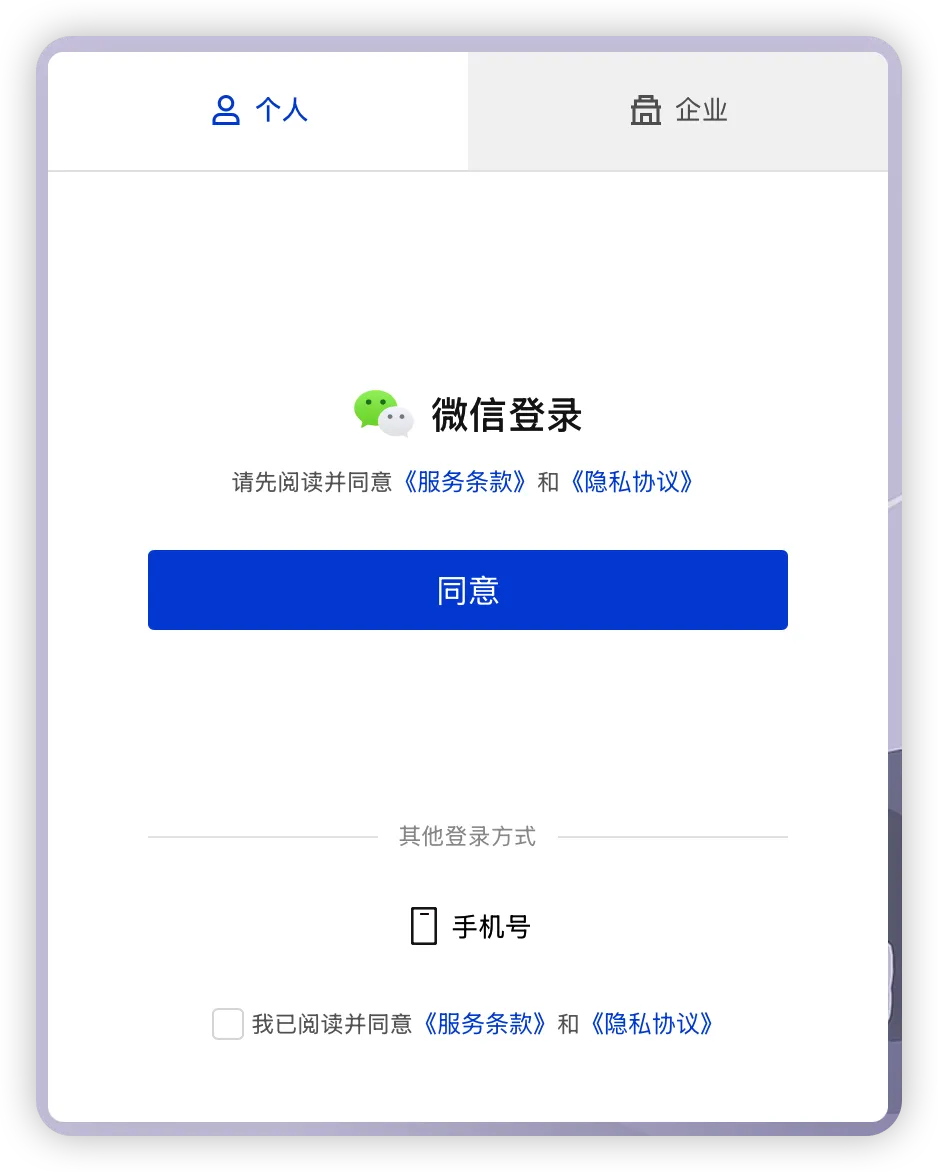Image resolution: width=938 pixels, height=1172 pixels.
Task: Click the phone icon above 手机号
Action: click(x=424, y=926)
